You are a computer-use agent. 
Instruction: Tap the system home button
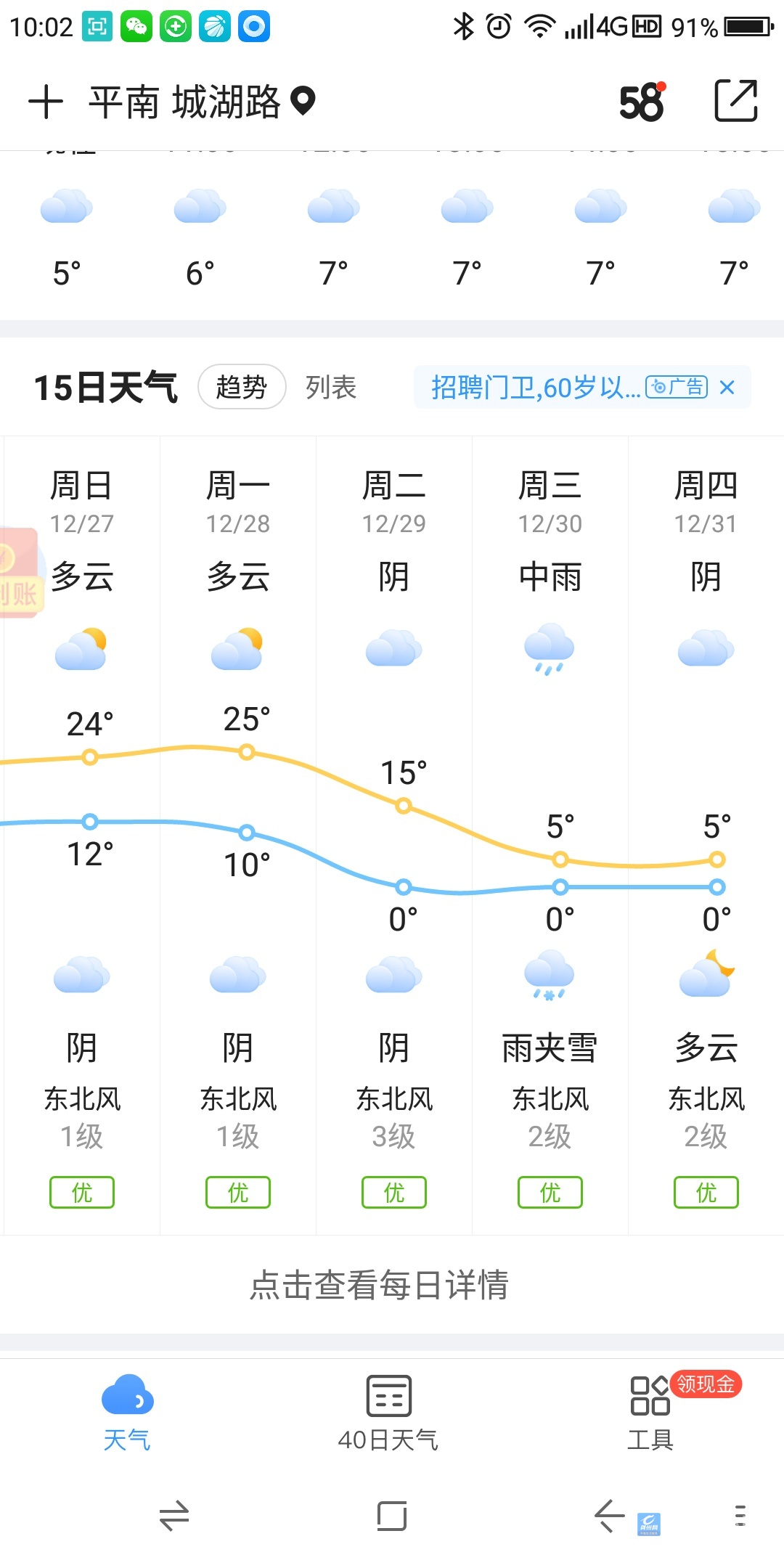point(392,1516)
